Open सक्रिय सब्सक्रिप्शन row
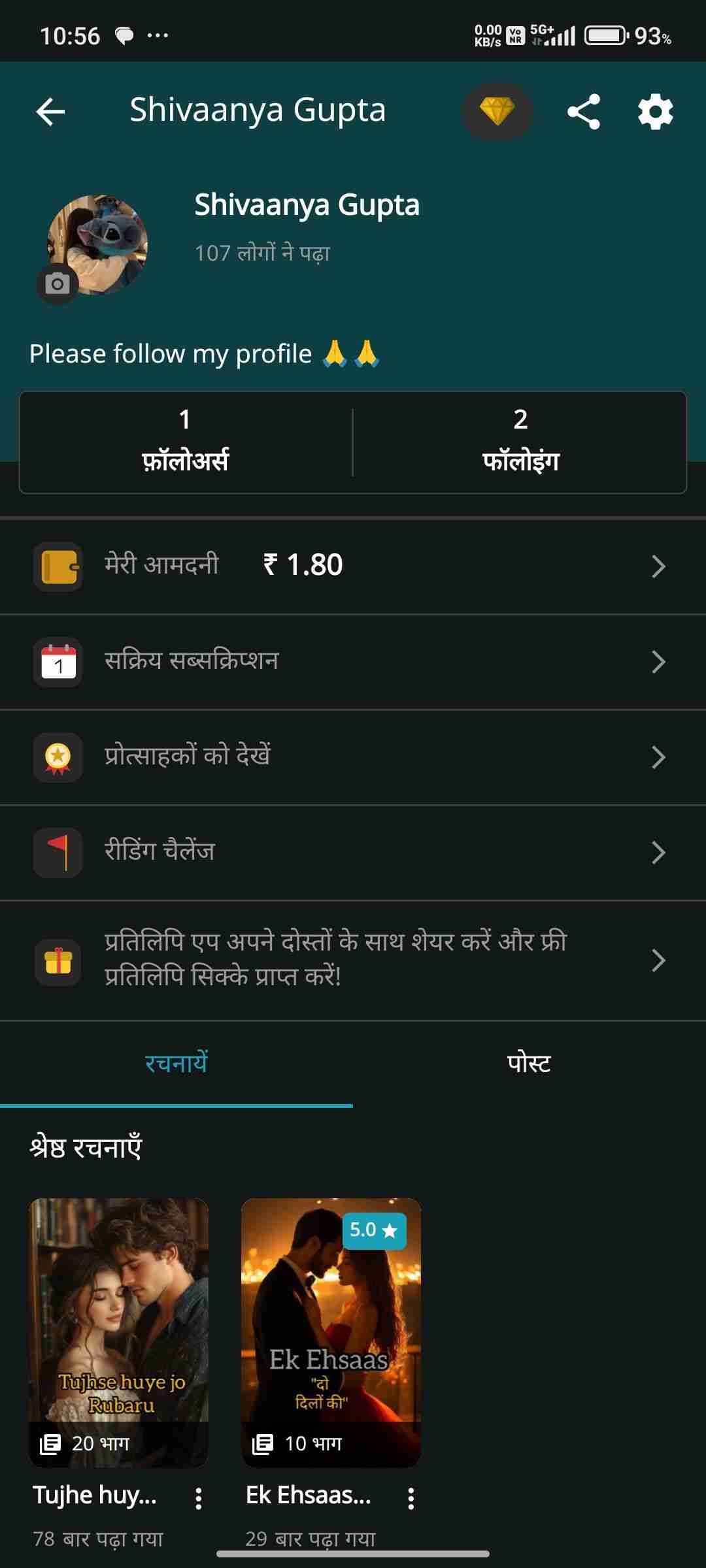This screenshot has width=706, height=1568. [353, 661]
